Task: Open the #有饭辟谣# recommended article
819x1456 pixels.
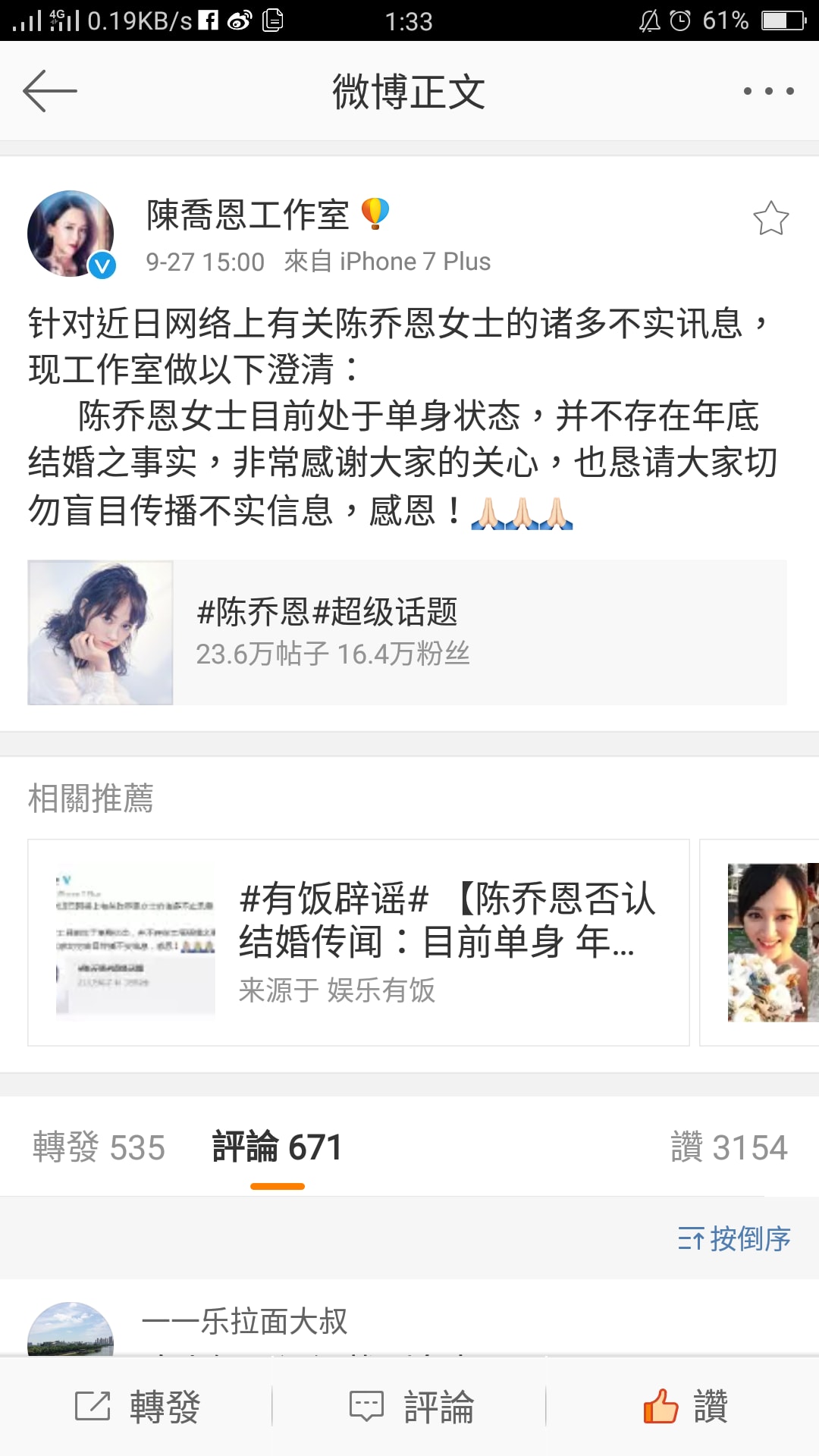Action: pyautogui.click(x=359, y=942)
